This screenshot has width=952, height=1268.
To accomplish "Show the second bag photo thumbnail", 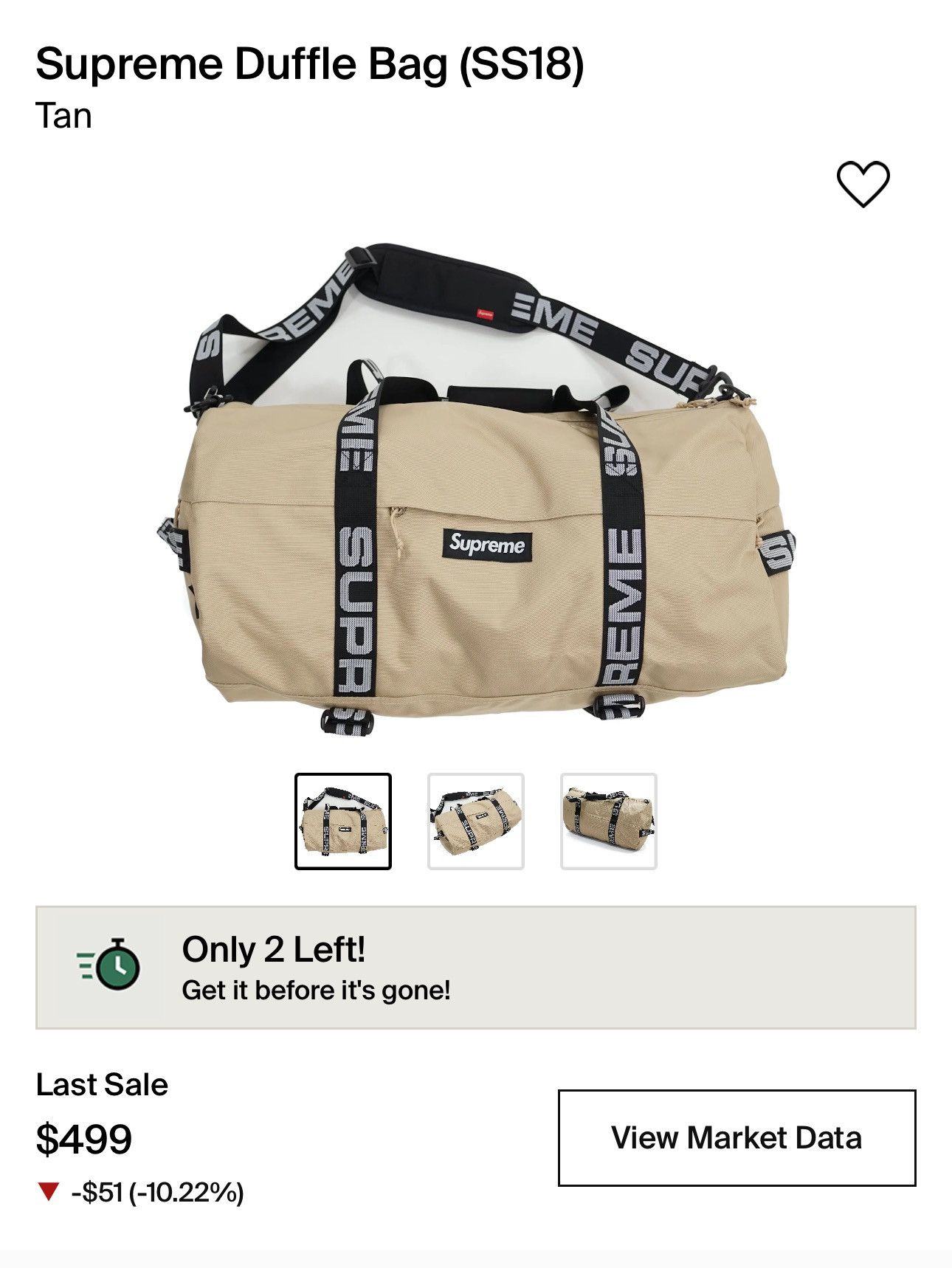I will pyautogui.click(x=476, y=821).
